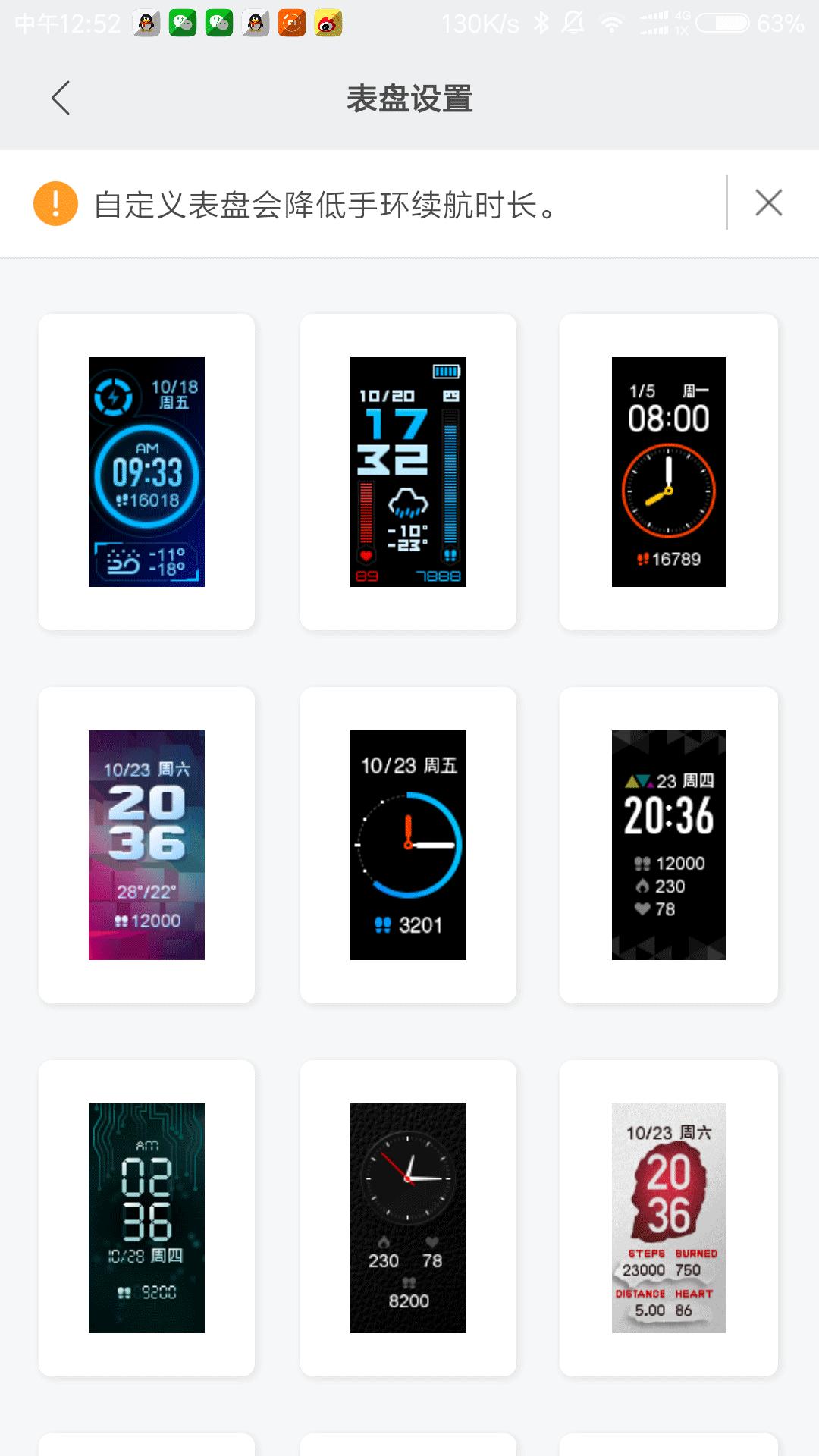The height and width of the screenshot is (1456, 819).
Task: Choose the black 20:36 face with 12000 steps
Action: pos(668,845)
